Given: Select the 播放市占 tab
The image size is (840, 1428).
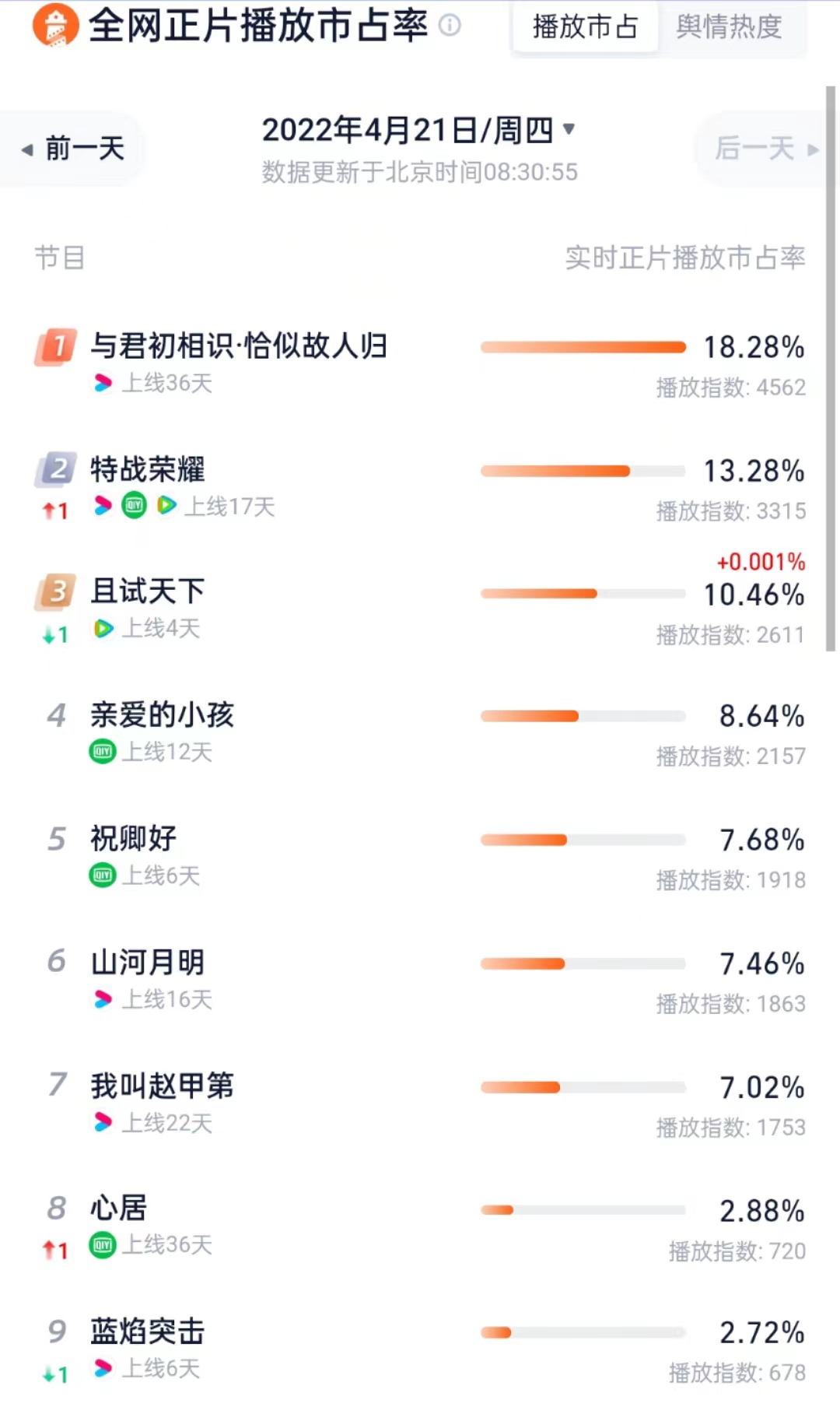Looking at the screenshot, I should (x=585, y=26).
